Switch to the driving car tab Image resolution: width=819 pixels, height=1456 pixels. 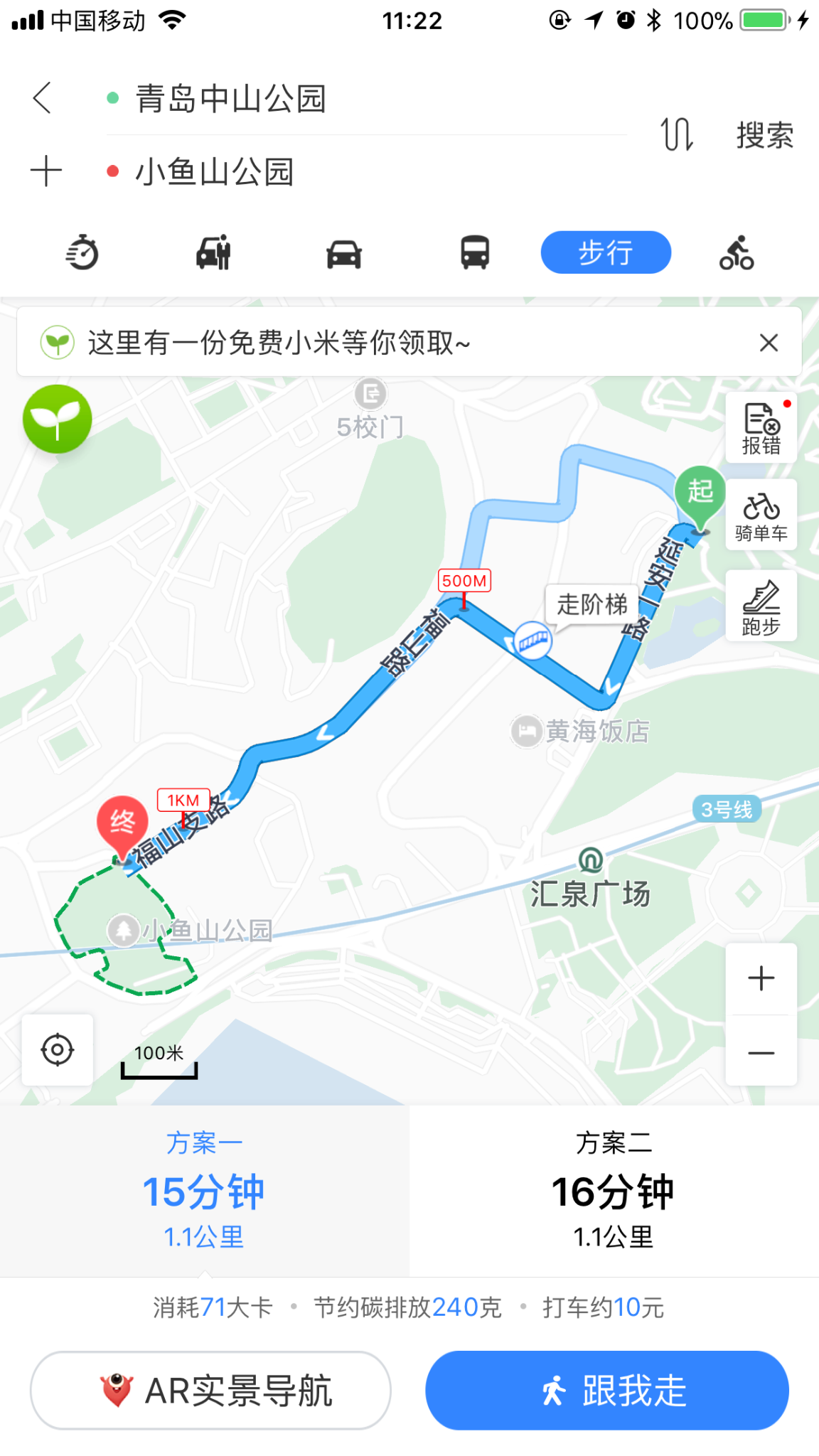point(344,253)
